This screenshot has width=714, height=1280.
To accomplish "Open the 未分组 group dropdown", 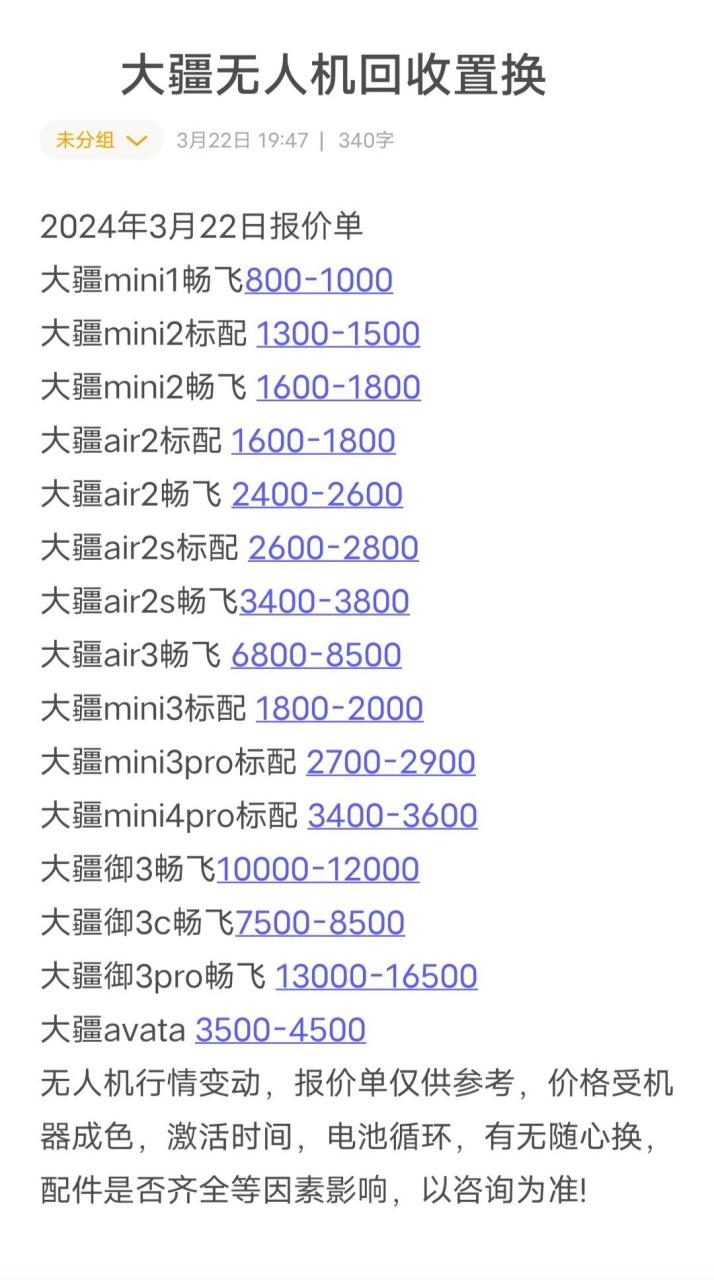I will [x=101, y=140].
